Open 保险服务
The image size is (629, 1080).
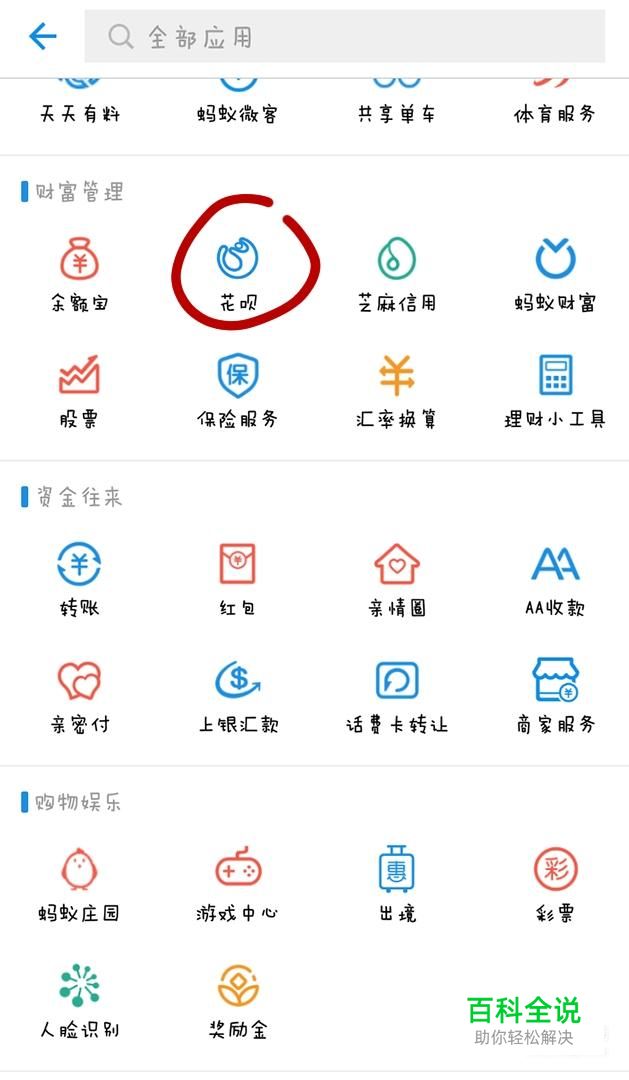[238, 391]
